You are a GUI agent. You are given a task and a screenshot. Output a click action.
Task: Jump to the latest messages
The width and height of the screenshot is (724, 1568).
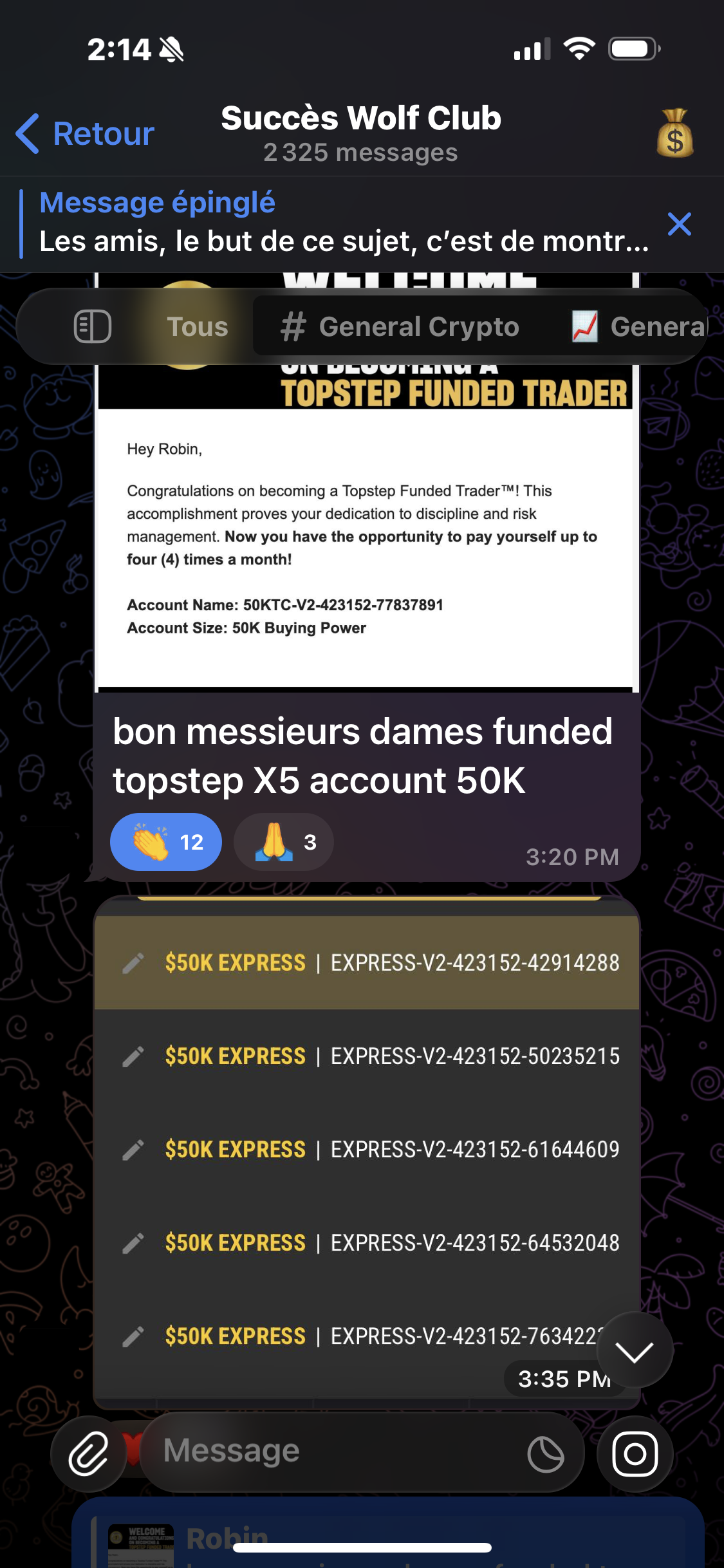(634, 1350)
